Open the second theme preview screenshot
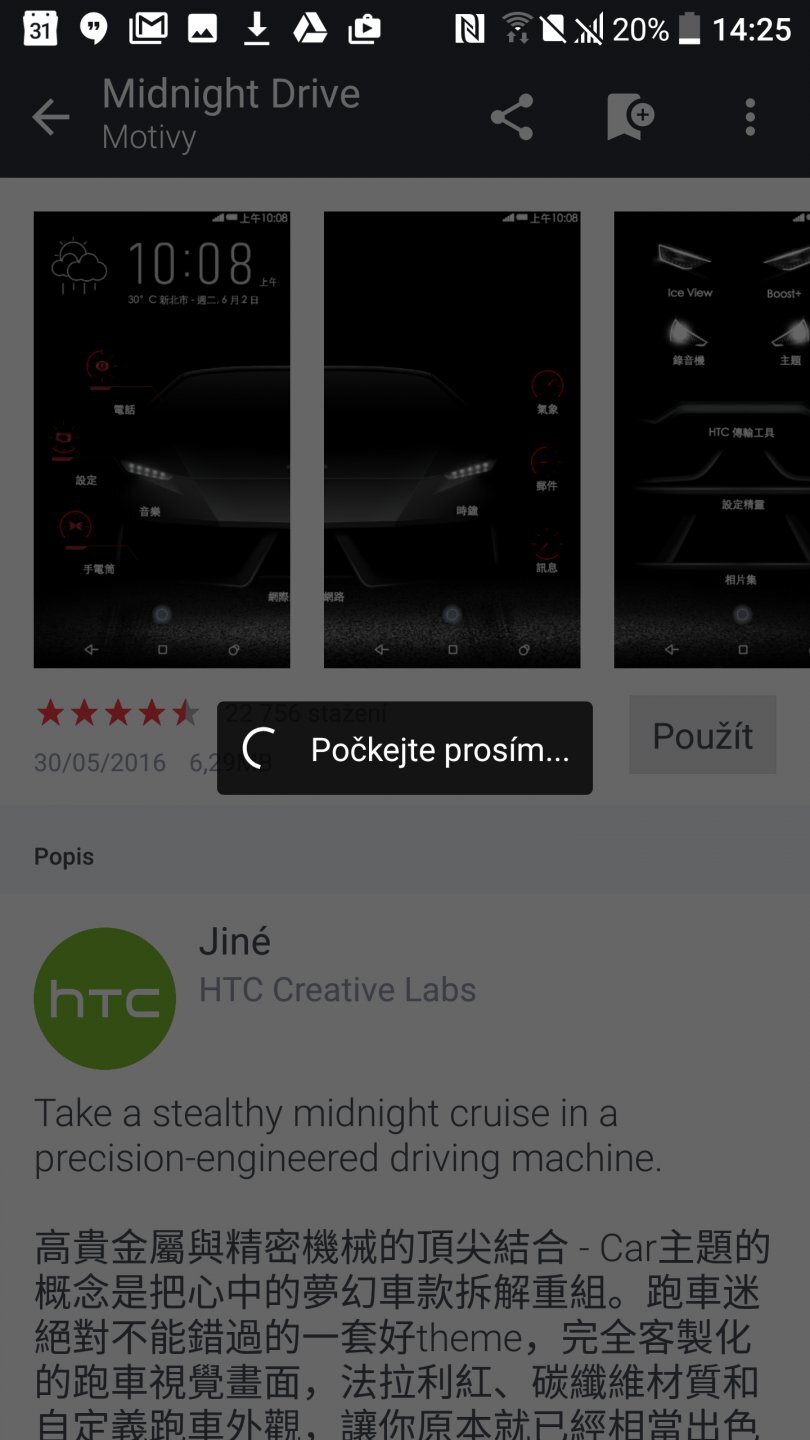The height and width of the screenshot is (1440, 810). pos(451,438)
